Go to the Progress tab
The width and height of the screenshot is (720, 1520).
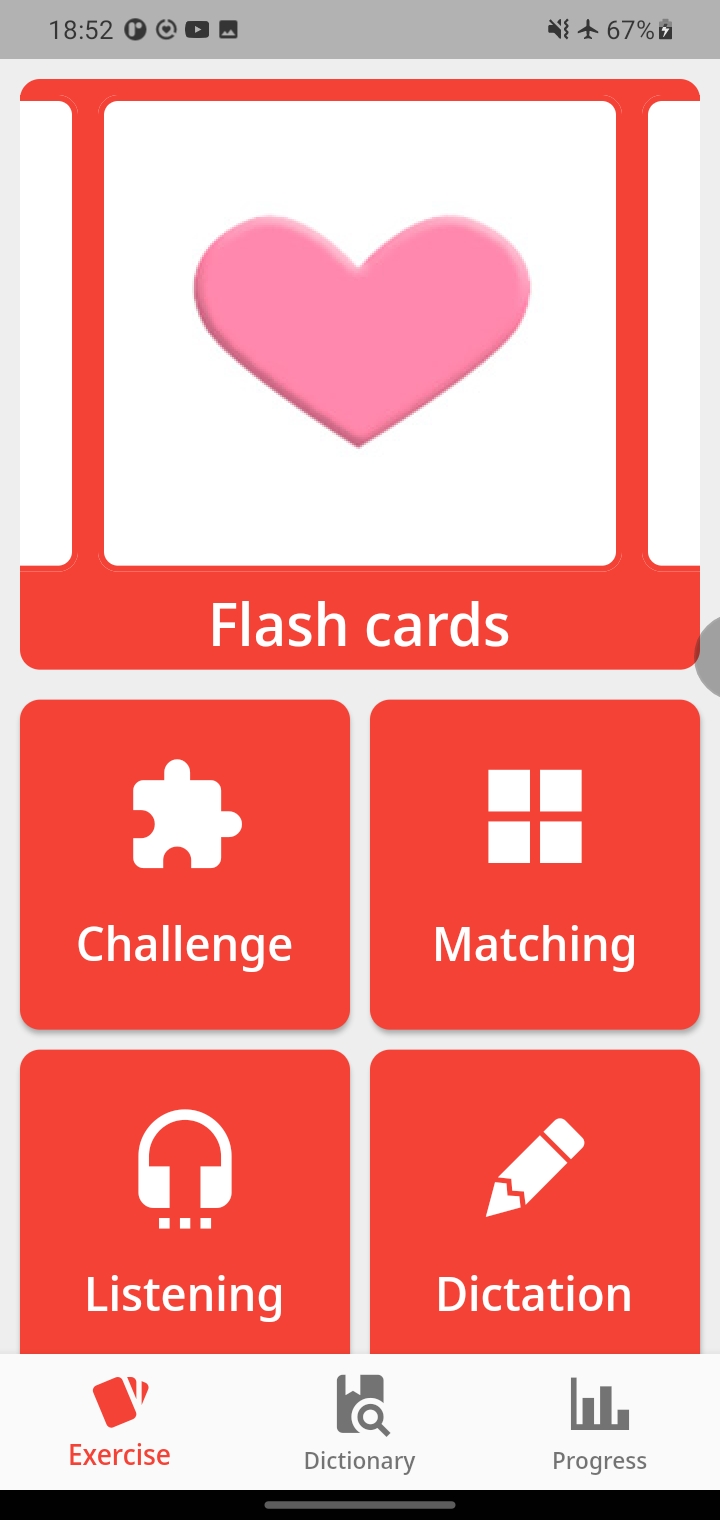[599, 1422]
